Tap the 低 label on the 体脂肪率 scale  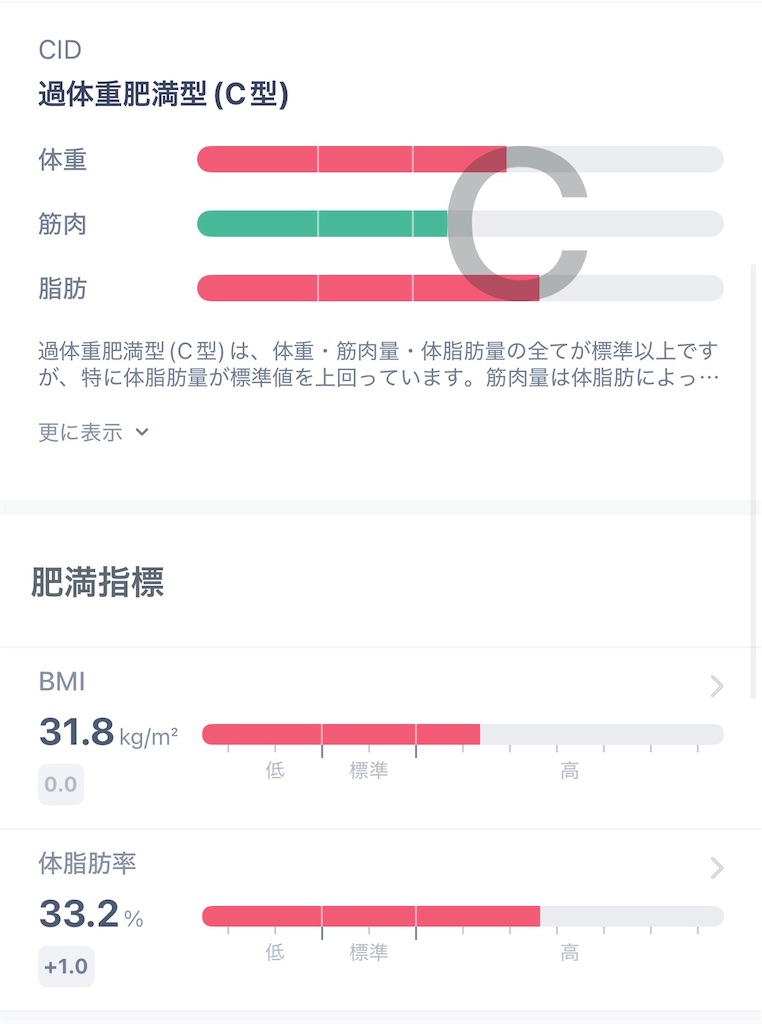(274, 953)
